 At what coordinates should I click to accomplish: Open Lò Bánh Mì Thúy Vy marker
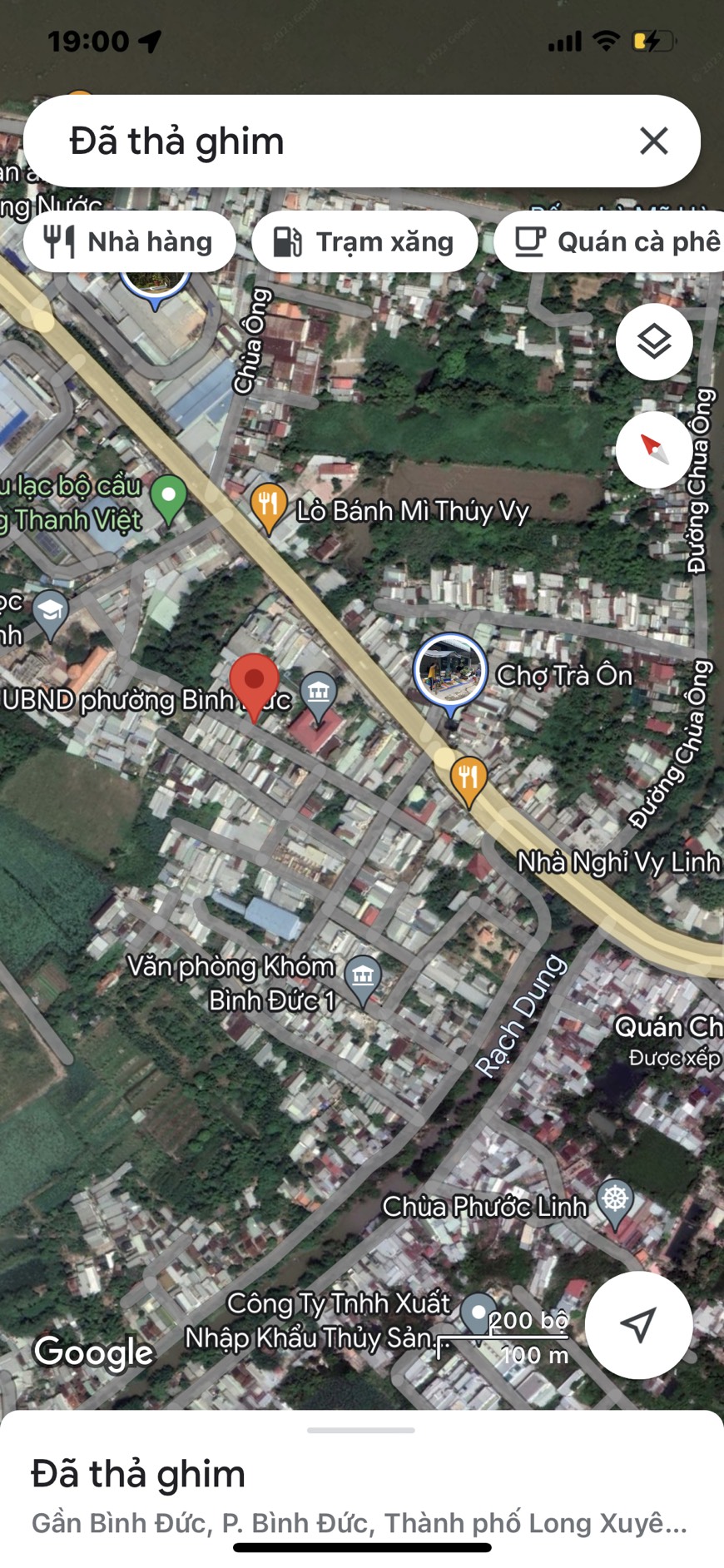269,505
